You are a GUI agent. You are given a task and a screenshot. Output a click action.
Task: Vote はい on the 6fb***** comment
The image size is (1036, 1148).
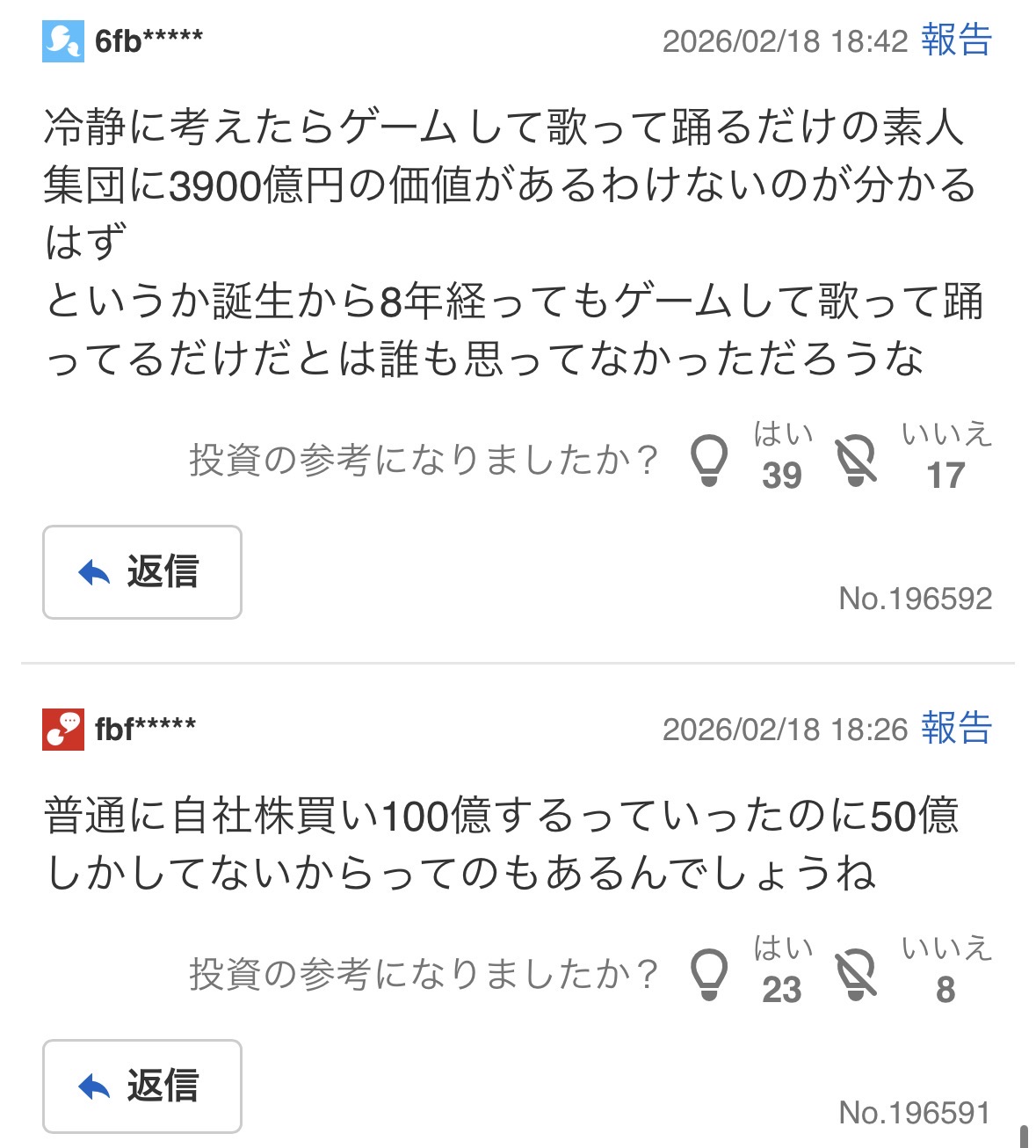pos(709,460)
